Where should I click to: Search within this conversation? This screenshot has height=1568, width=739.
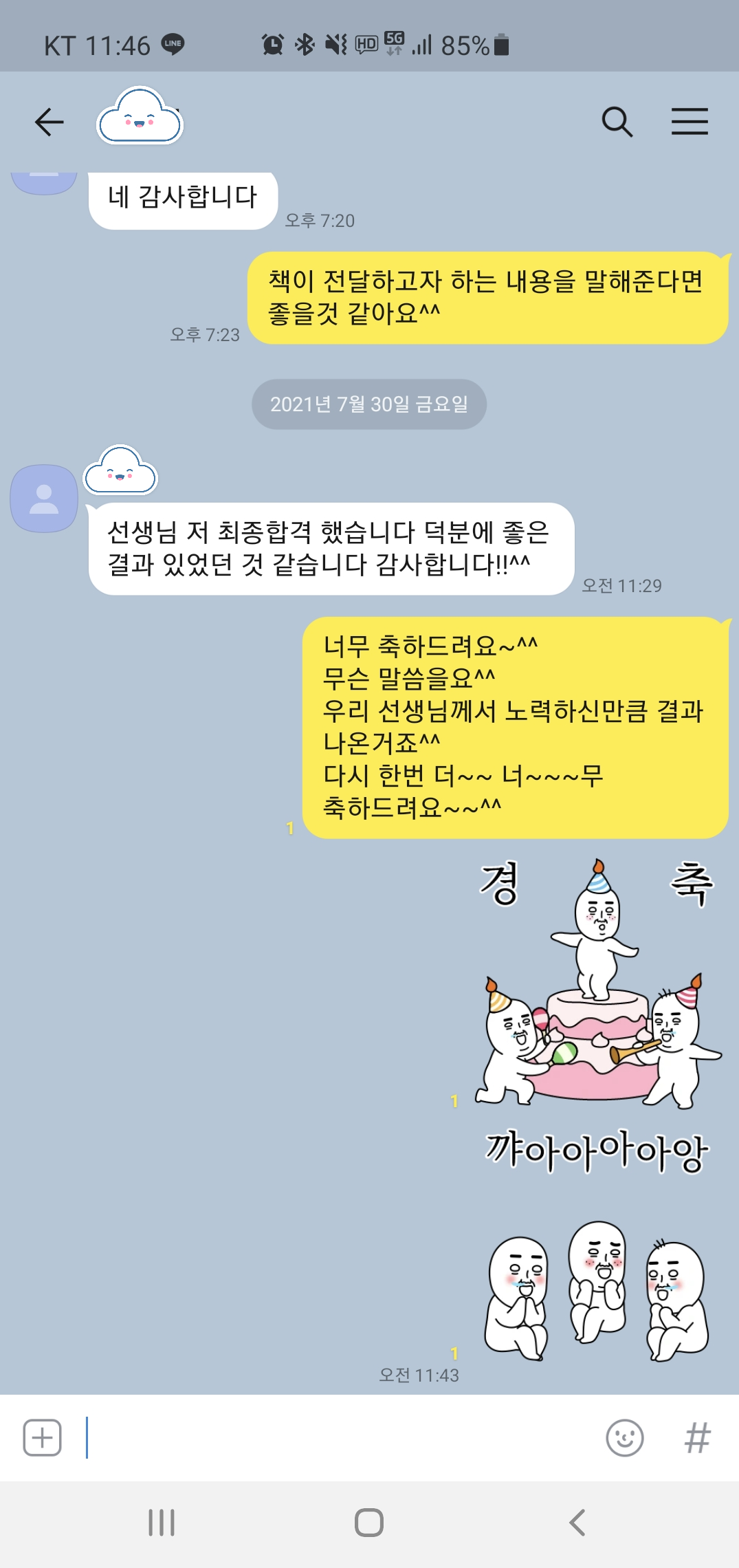click(x=617, y=122)
